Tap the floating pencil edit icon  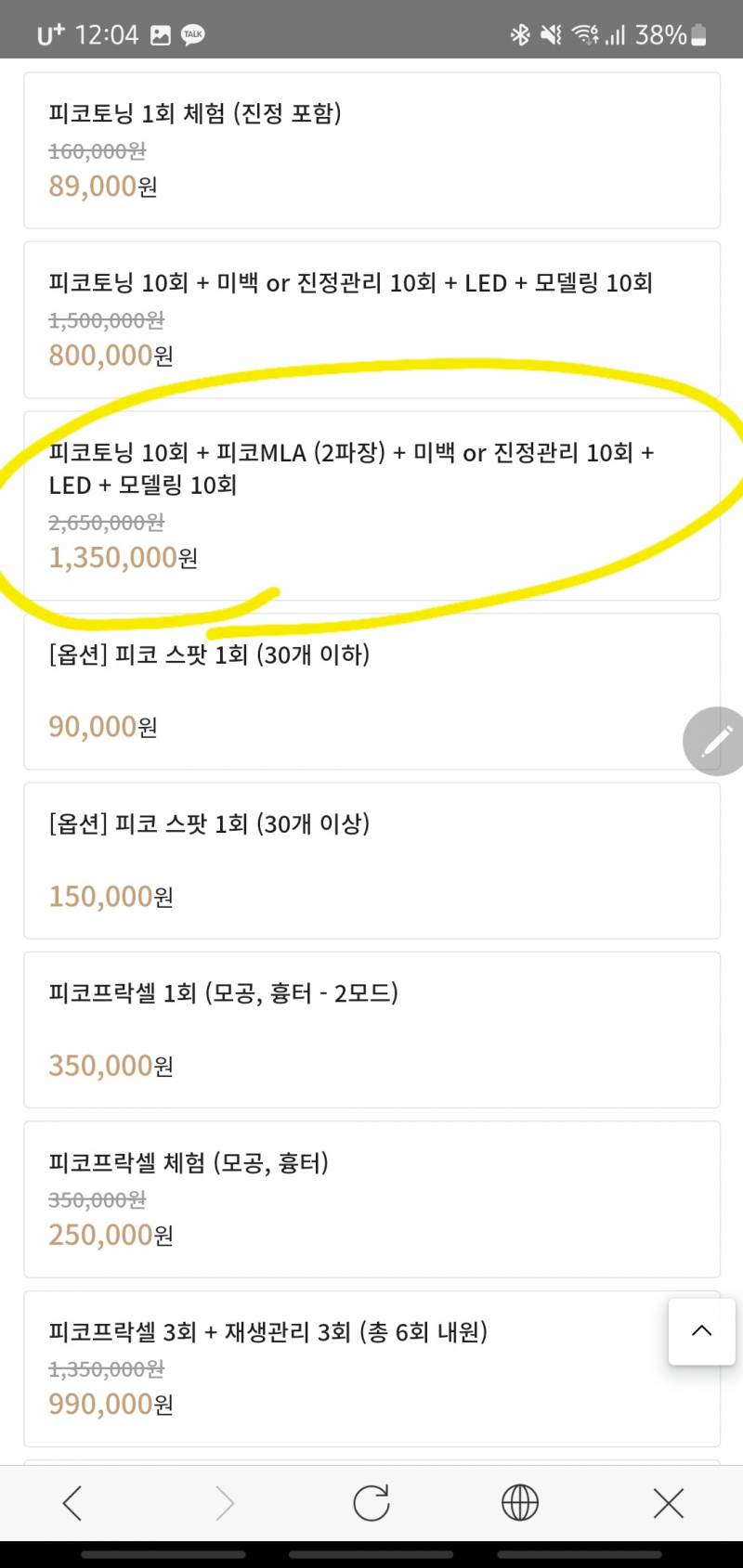pyautogui.click(x=713, y=741)
